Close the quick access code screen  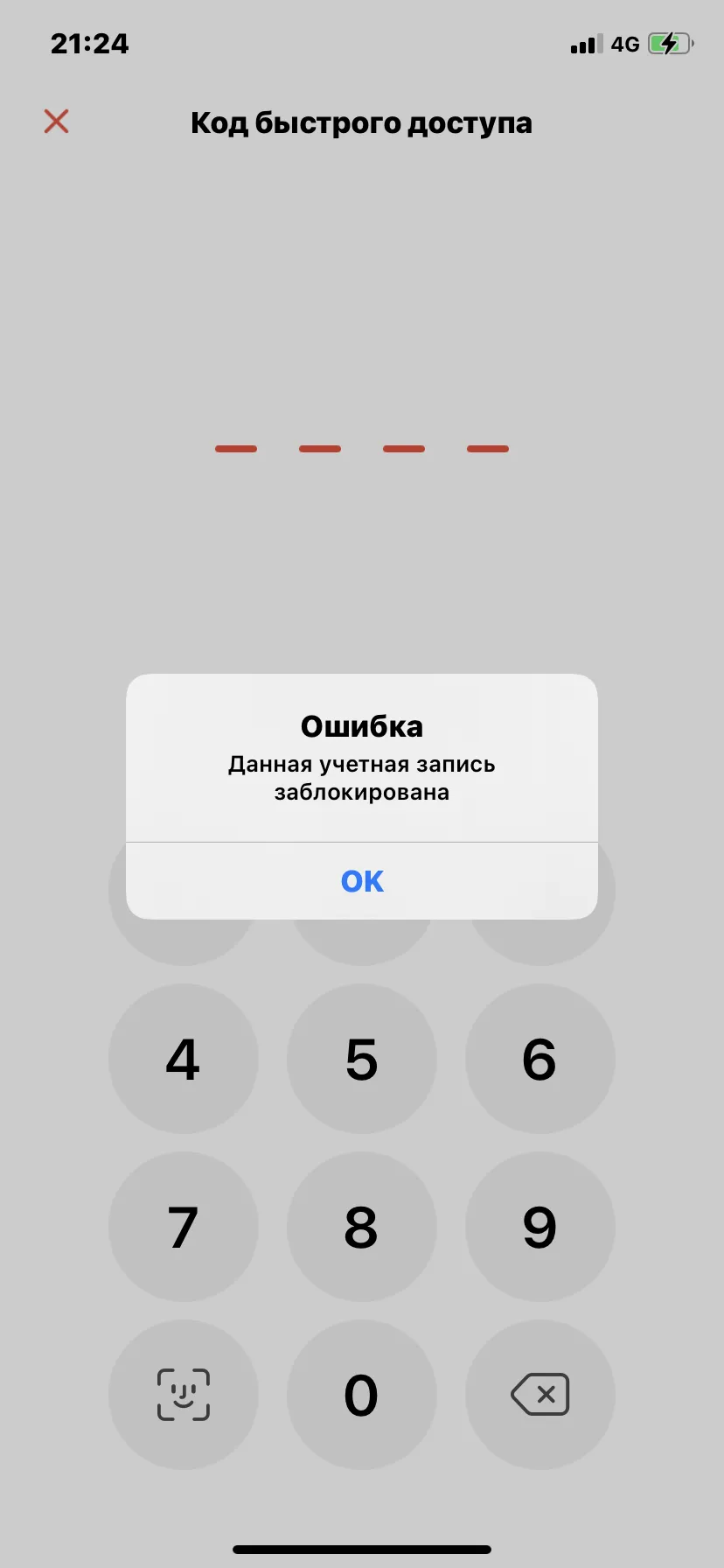point(57,122)
